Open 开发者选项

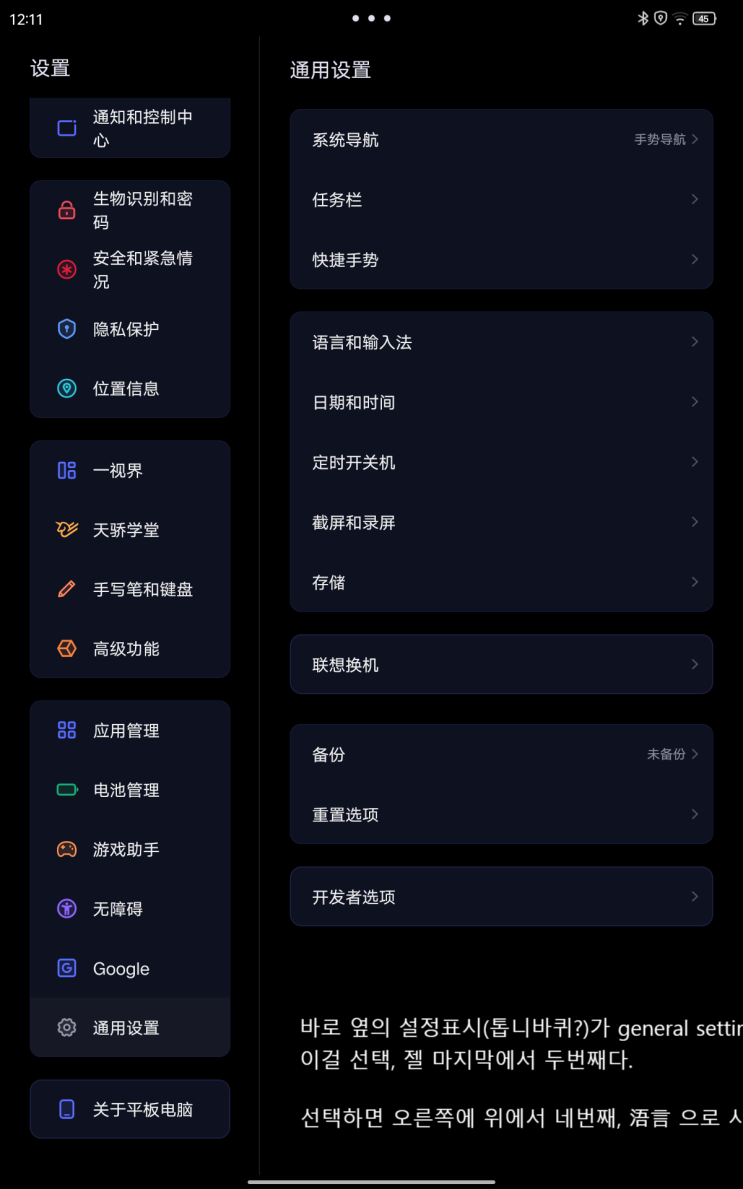tap(500, 897)
